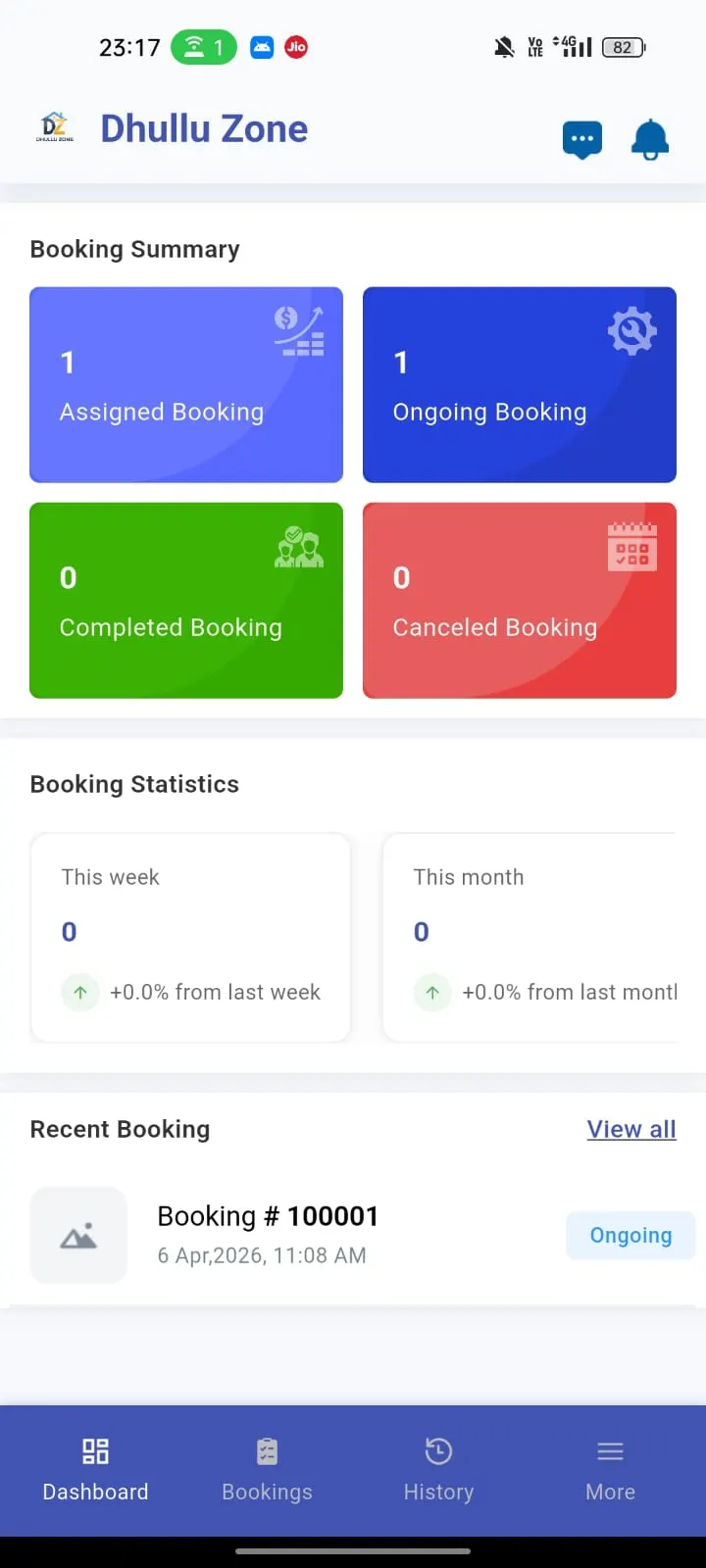
Task: Click the green growth arrow under This week
Action: (x=80, y=992)
